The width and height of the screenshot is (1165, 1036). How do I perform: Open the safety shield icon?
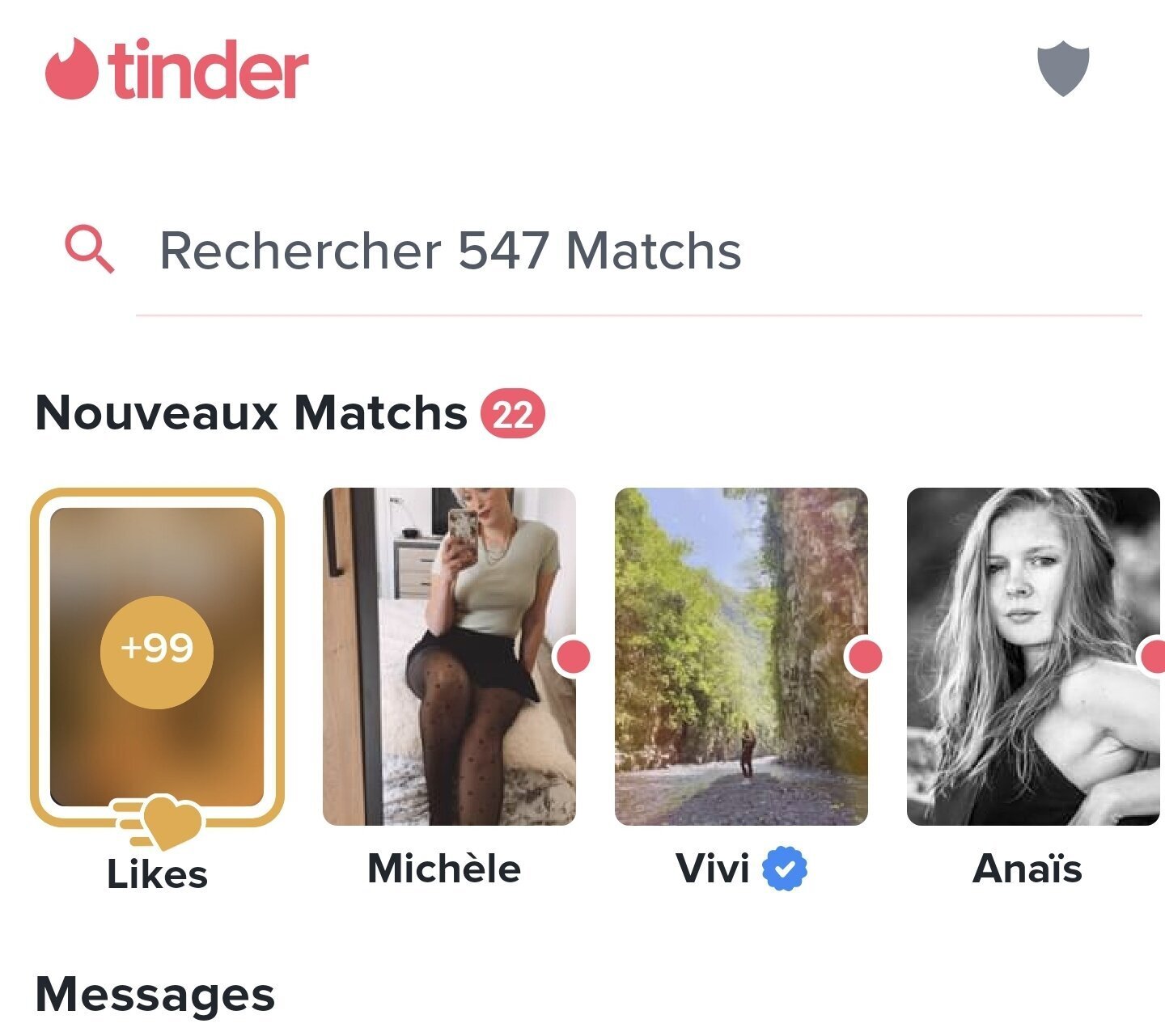1063,70
